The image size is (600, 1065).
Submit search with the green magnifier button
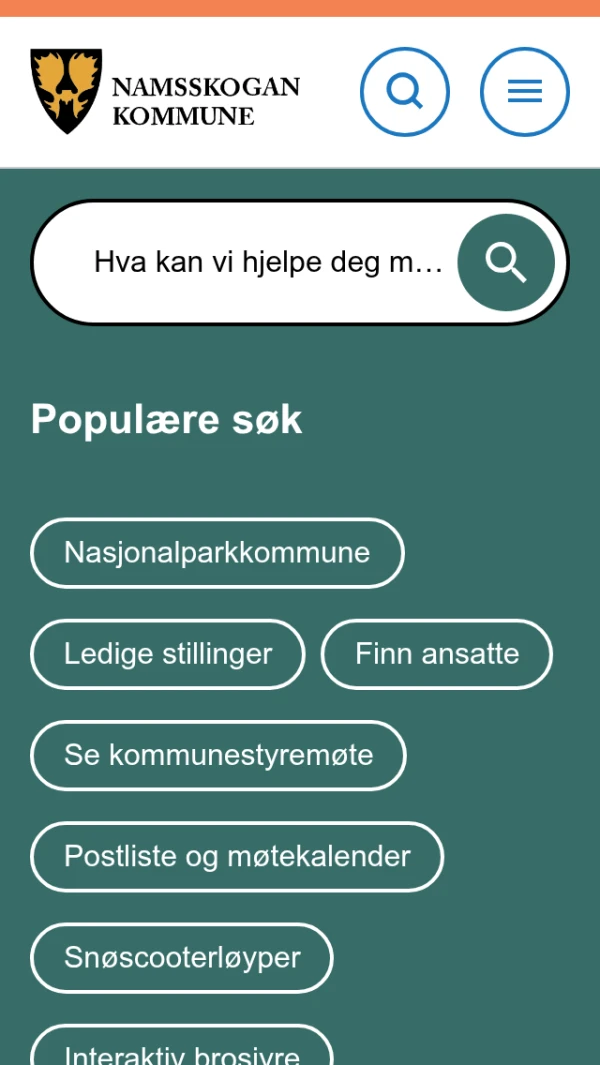click(506, 263)
